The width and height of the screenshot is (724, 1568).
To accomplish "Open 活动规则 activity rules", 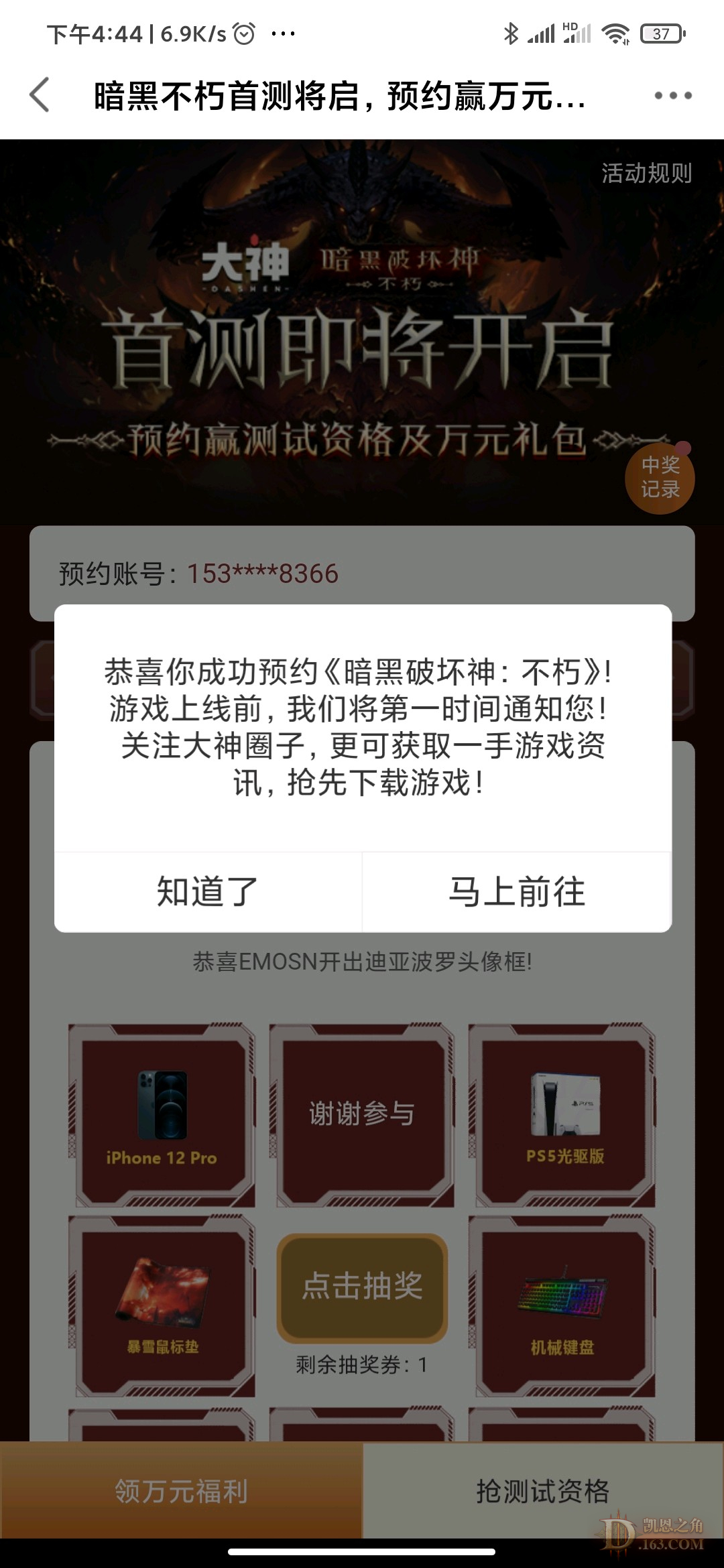I will tap(646, 174).
